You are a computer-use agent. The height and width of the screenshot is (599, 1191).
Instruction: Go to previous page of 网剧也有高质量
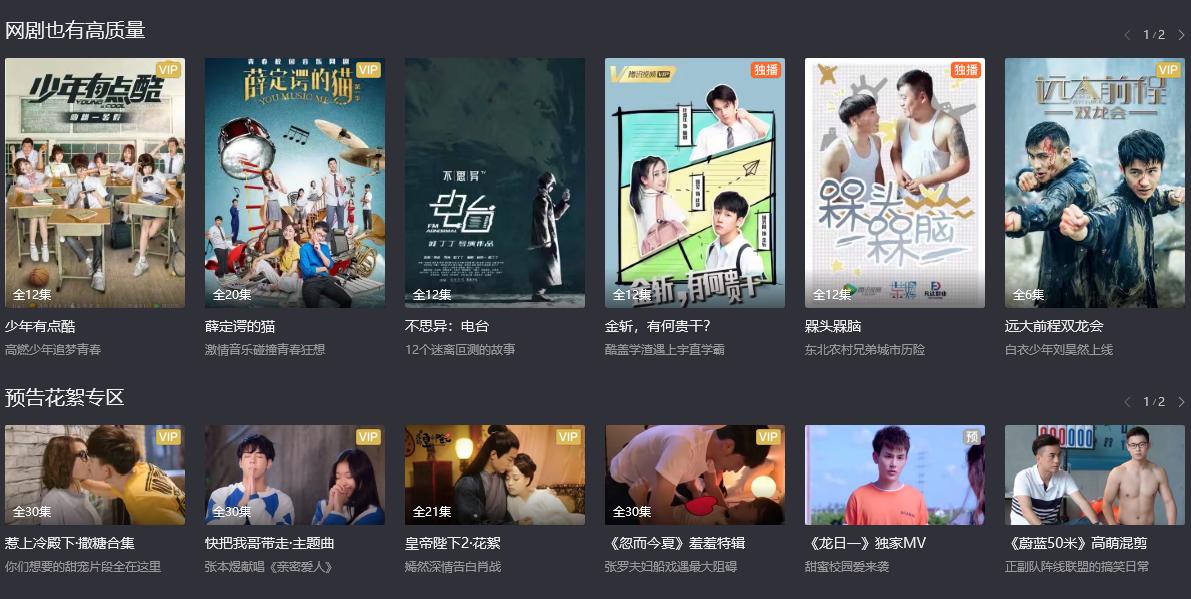[1128, 35]
